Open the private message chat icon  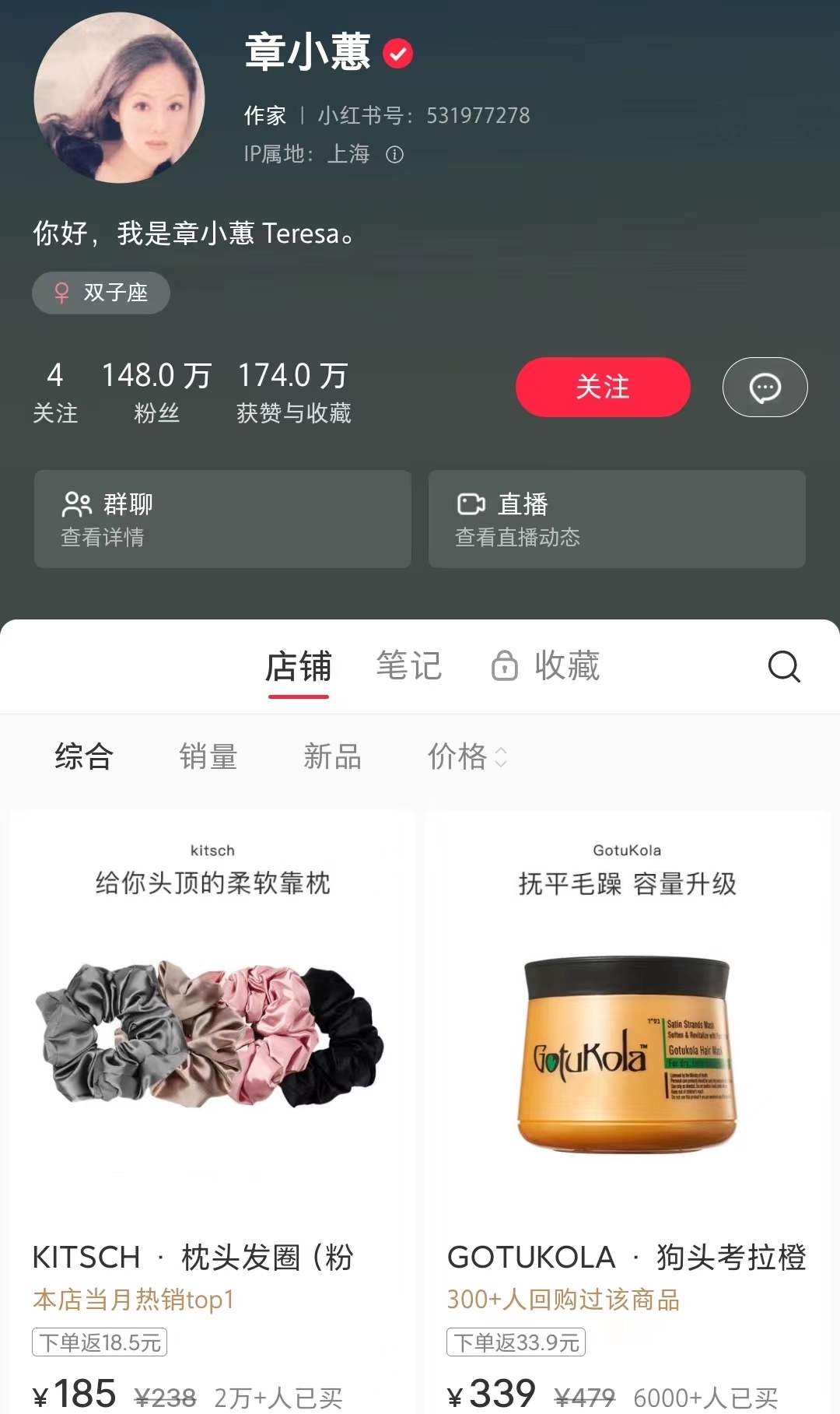(x=765, y=387)
